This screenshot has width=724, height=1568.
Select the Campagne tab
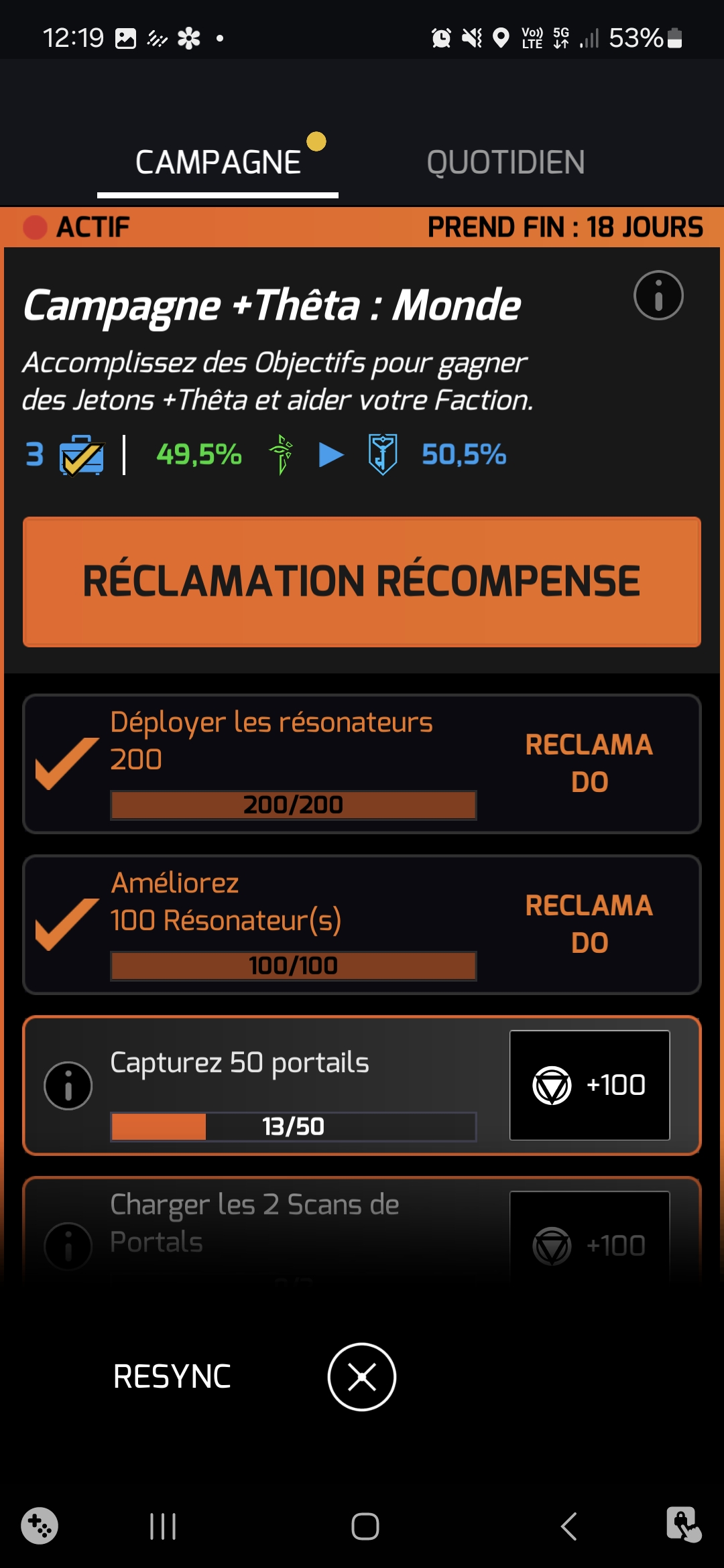click(x=218, y=163)
